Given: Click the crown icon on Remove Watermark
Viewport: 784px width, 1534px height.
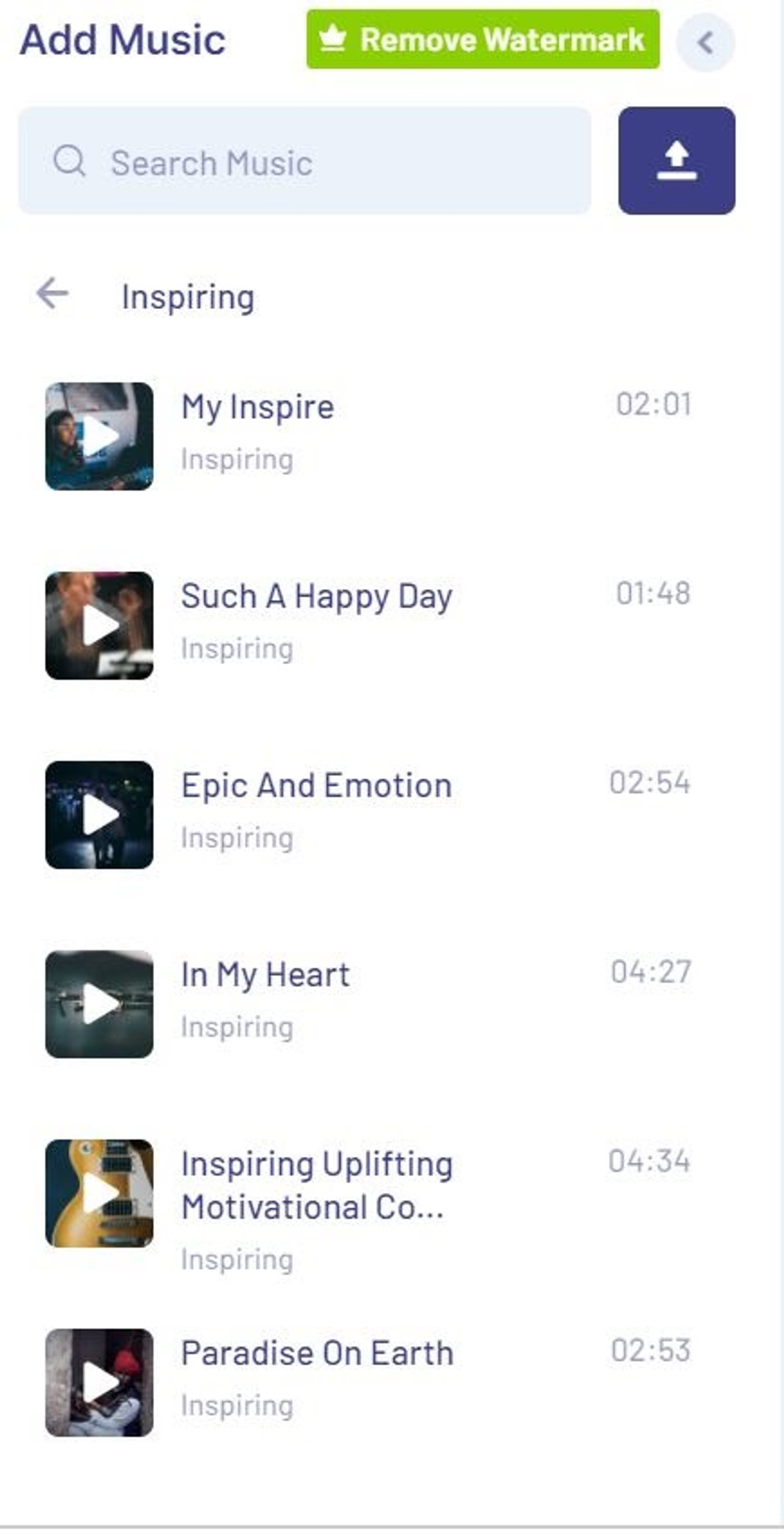Looking at the screenshot, I should click(x=333, y=39).
